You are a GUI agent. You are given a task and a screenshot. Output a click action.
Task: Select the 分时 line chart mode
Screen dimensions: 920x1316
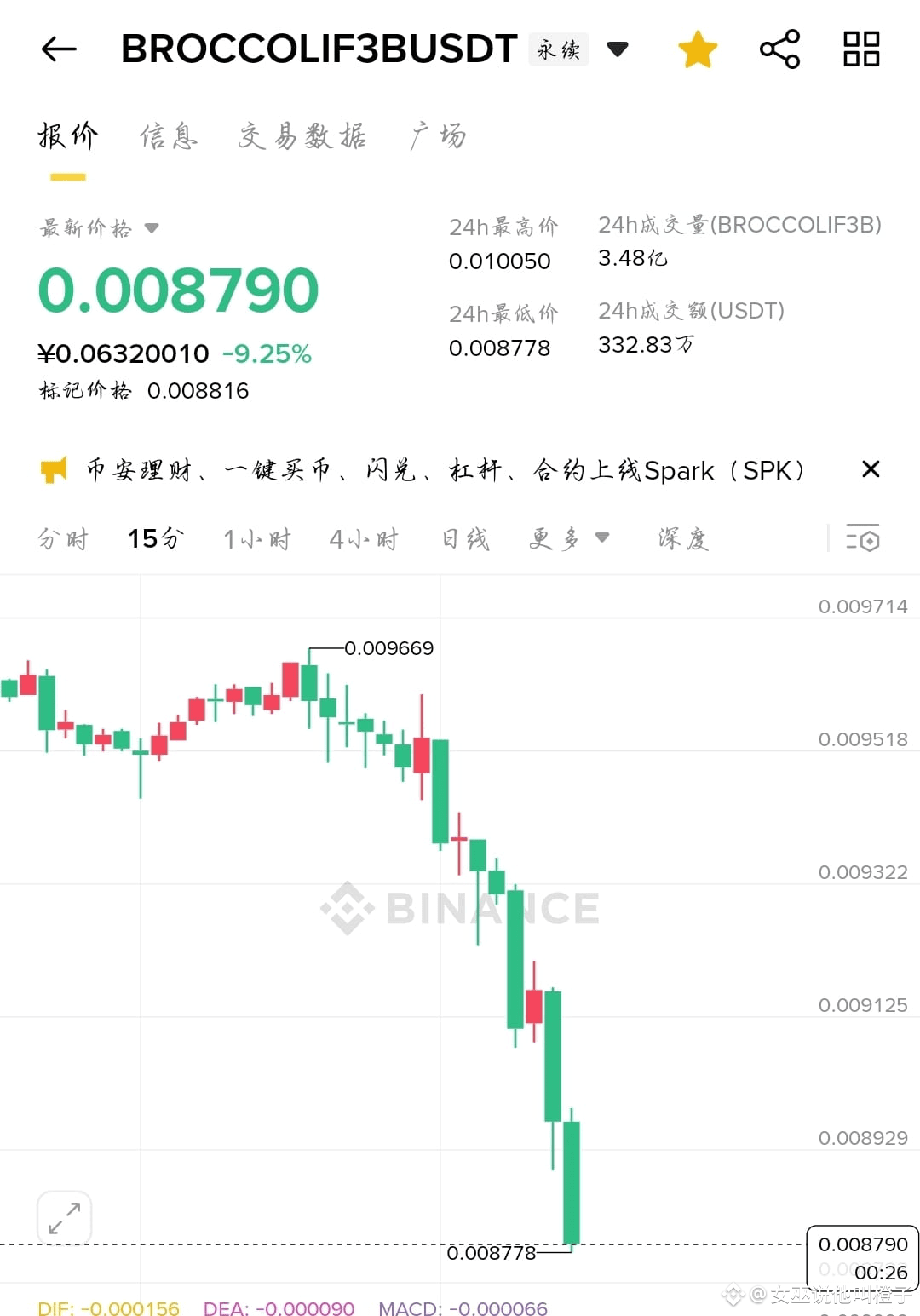pyautogui.click(x=63, y=538)
